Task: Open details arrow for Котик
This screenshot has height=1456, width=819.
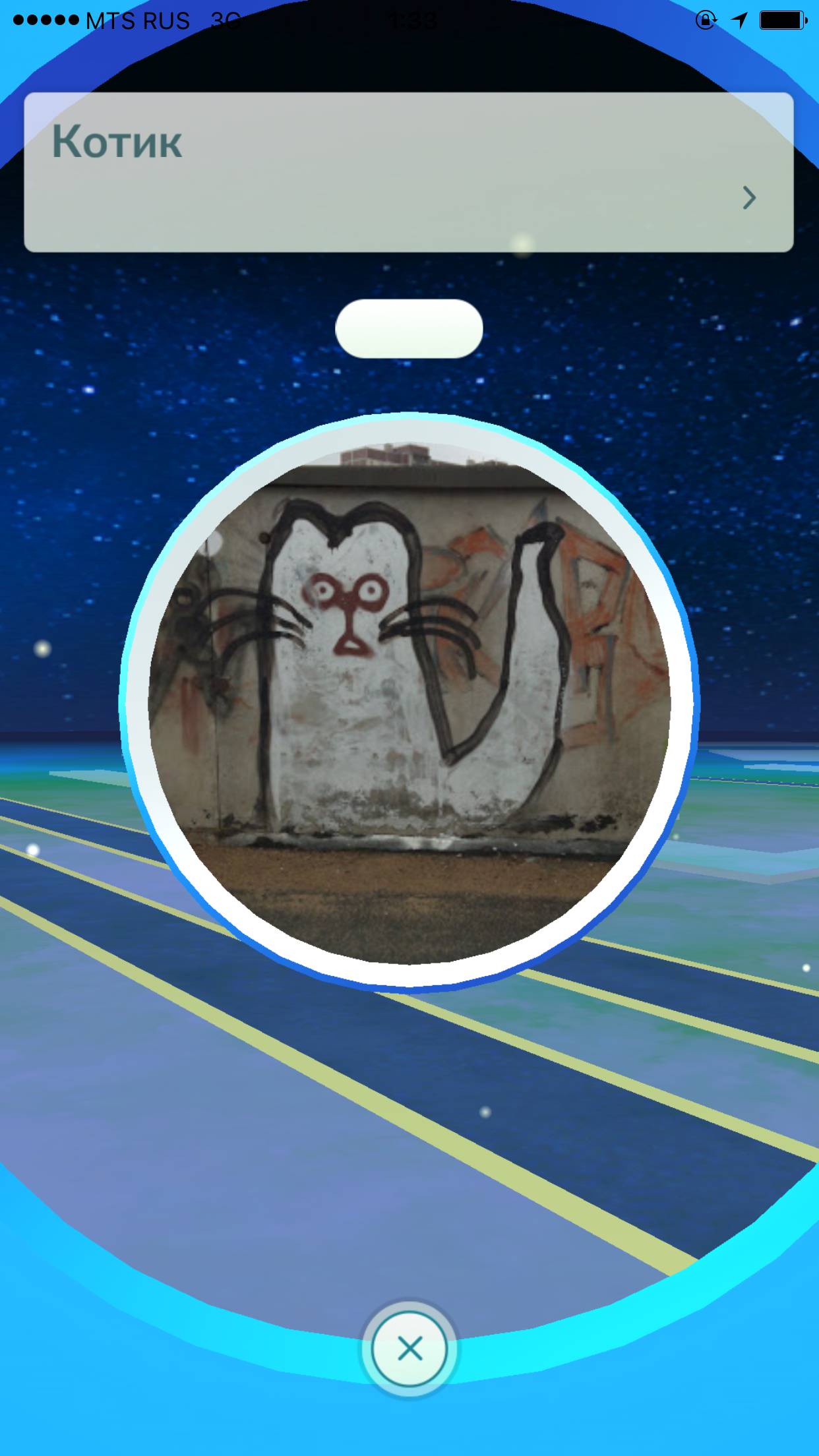Action: point(748,198)
